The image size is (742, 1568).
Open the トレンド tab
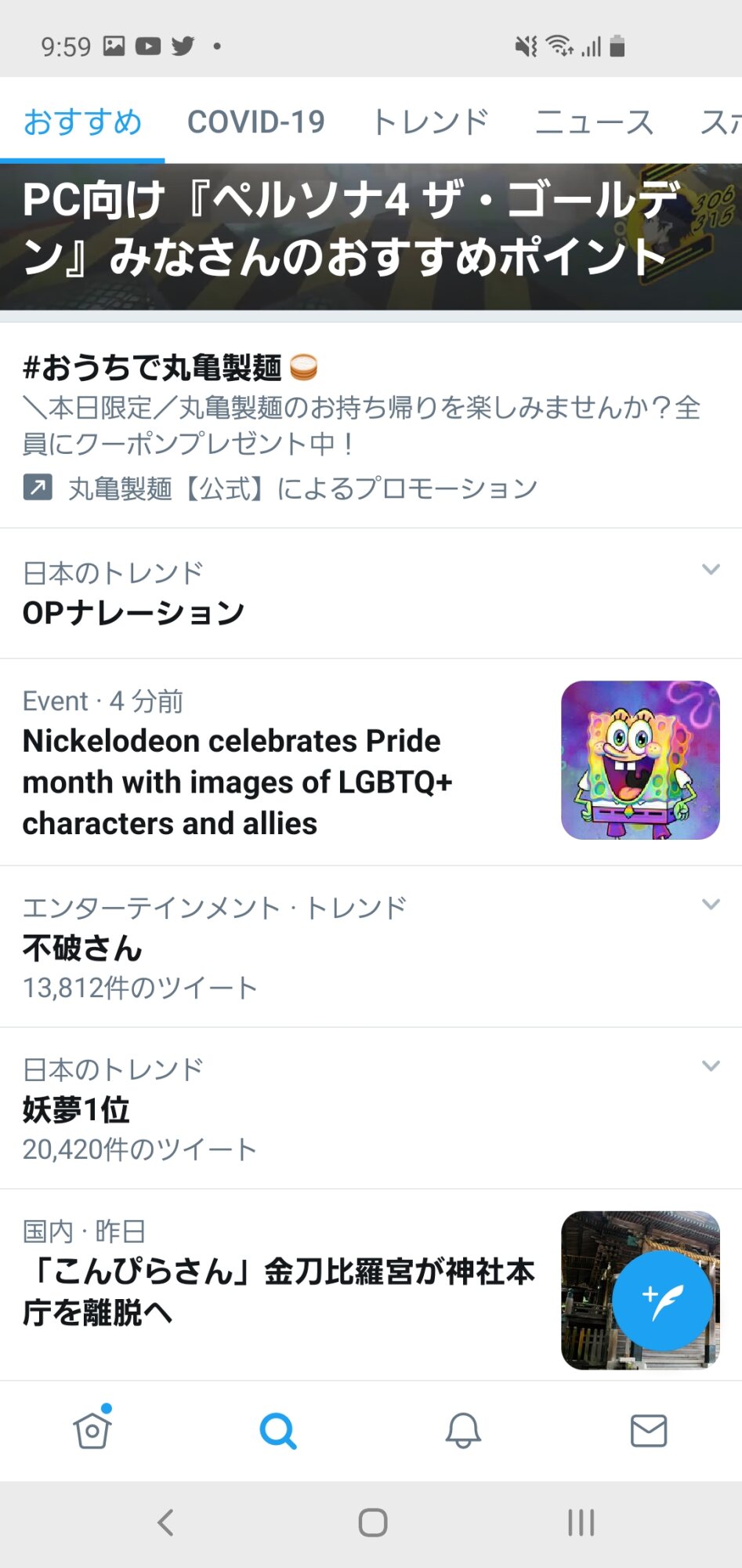(x=430, y=122)
